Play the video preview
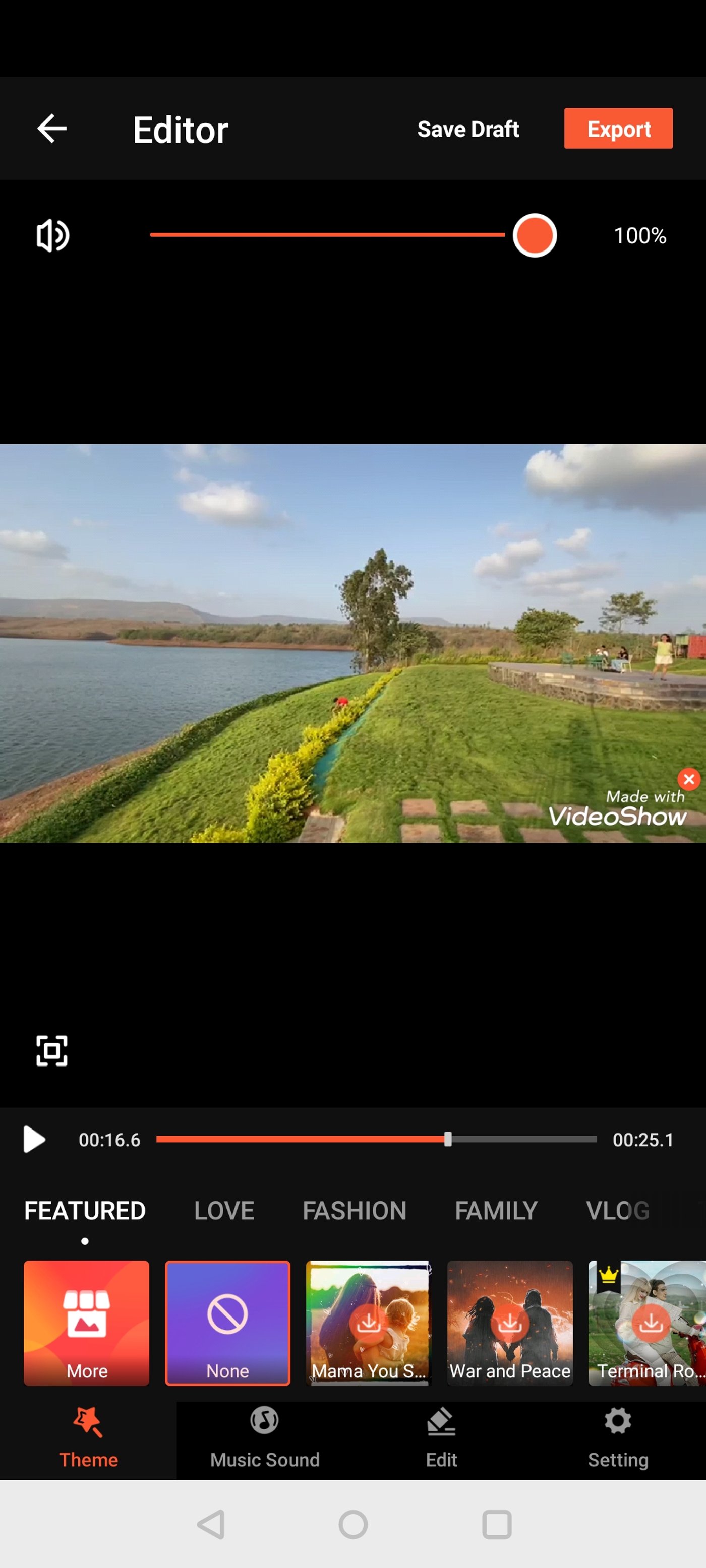The height and width of the screenshot is (1568, 706). [x=34, y=1140]
